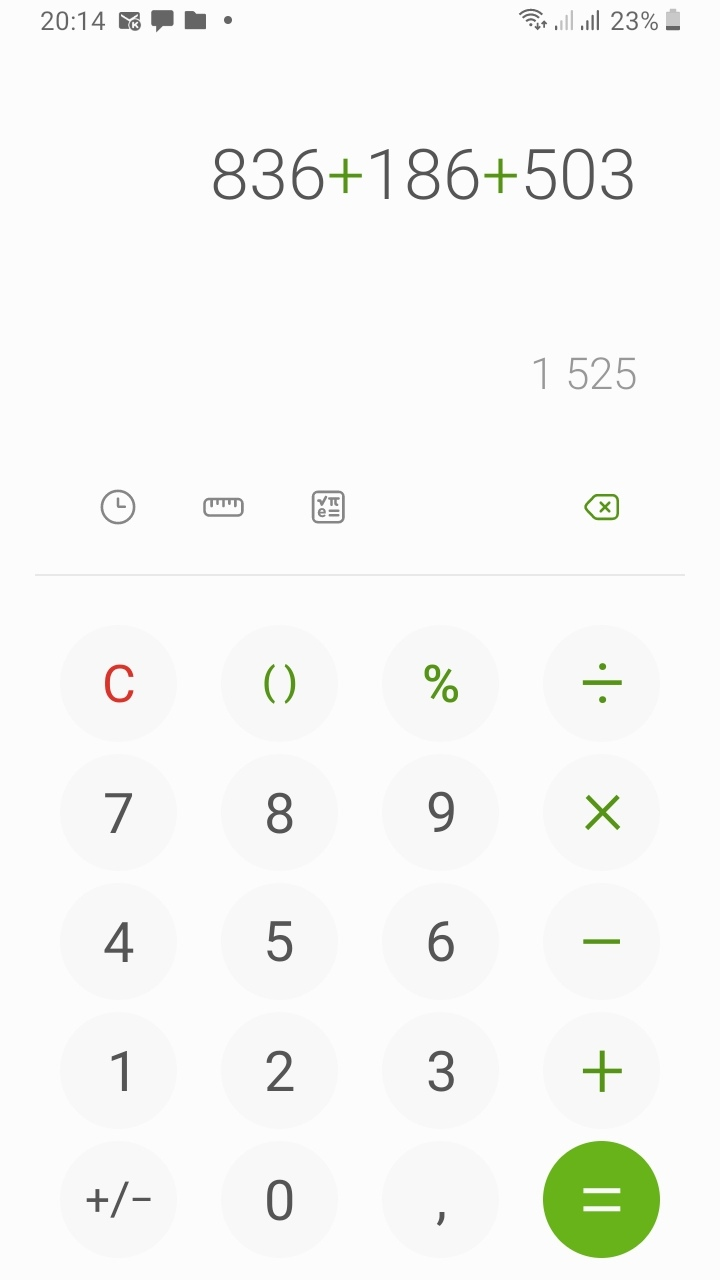Select the division operator
This screenshot has height=1280, width=720.
601,685
